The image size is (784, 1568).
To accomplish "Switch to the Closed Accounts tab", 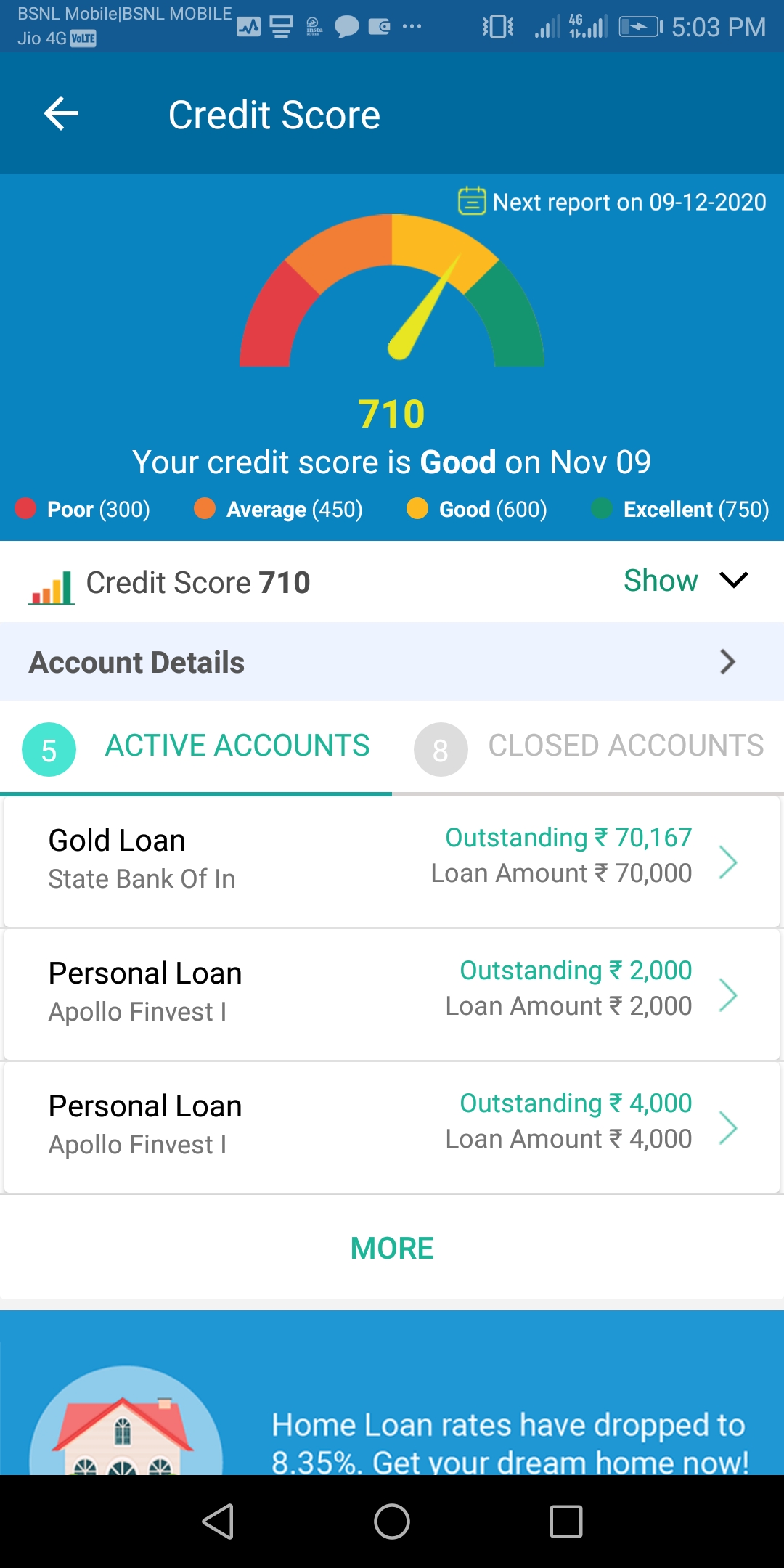I will tap(588, 748).
